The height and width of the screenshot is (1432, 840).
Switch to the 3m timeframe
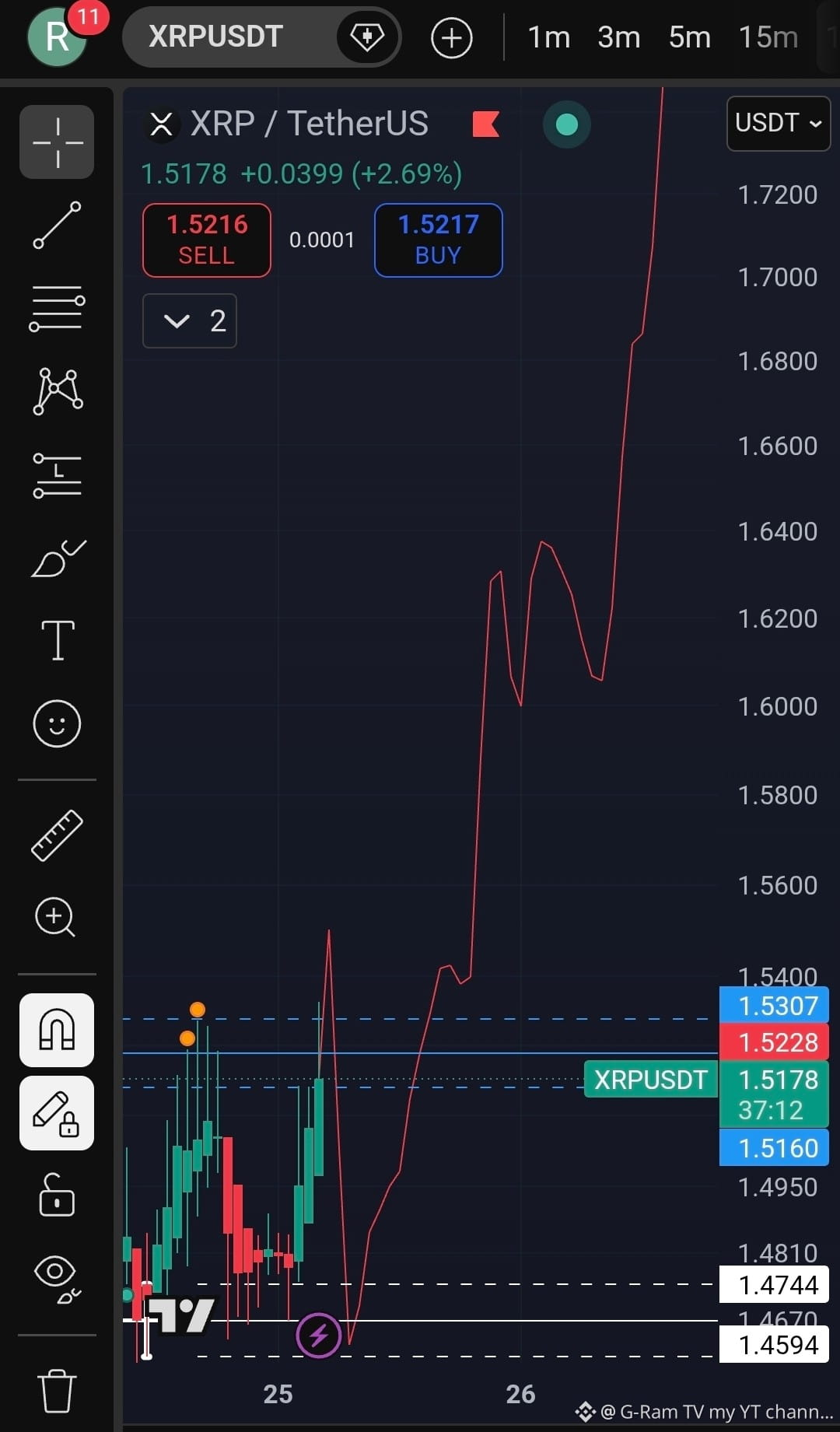pyautogui.click(x=619, y=37)
